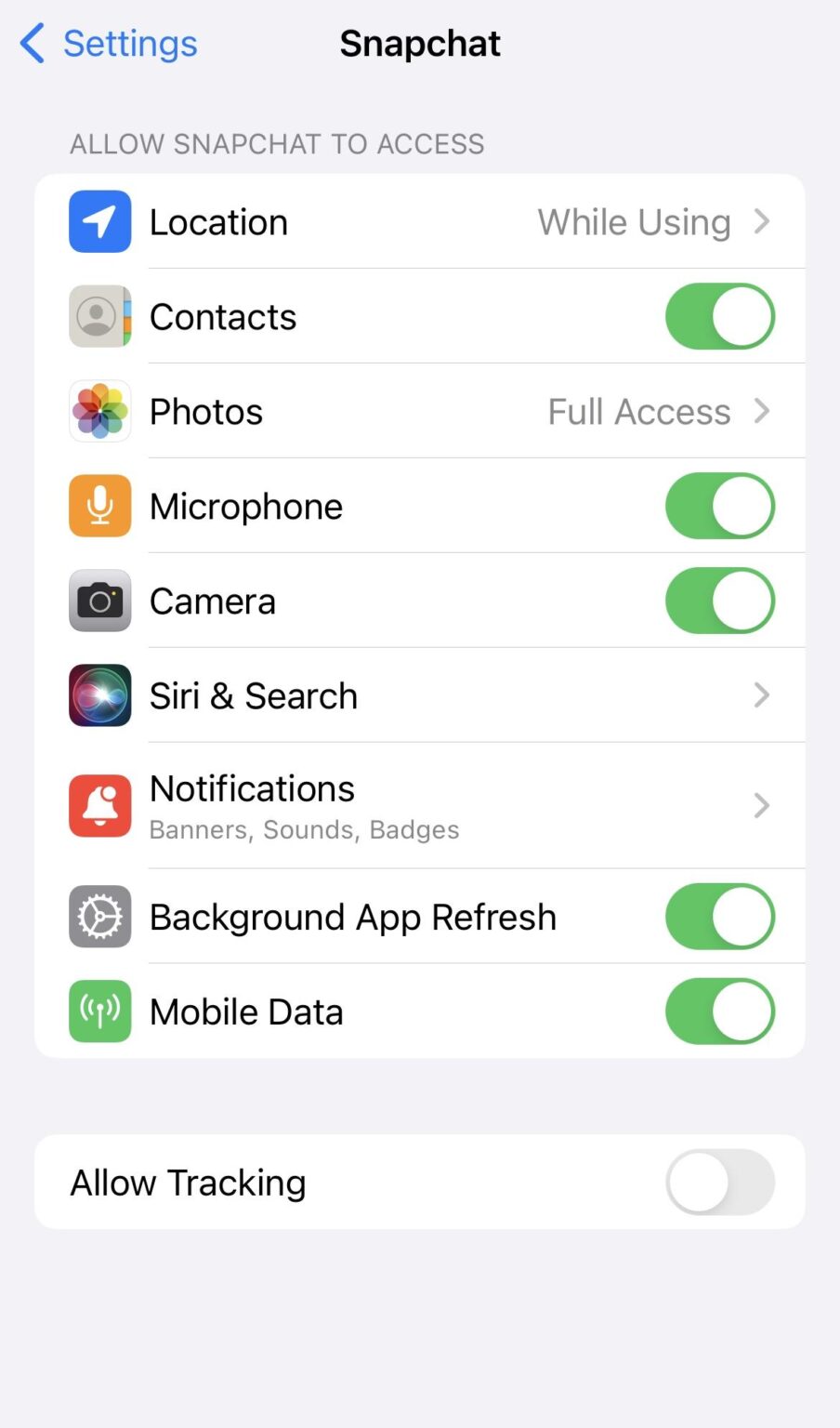
Task: Toggle Camera access off
Action: point(720,601)
